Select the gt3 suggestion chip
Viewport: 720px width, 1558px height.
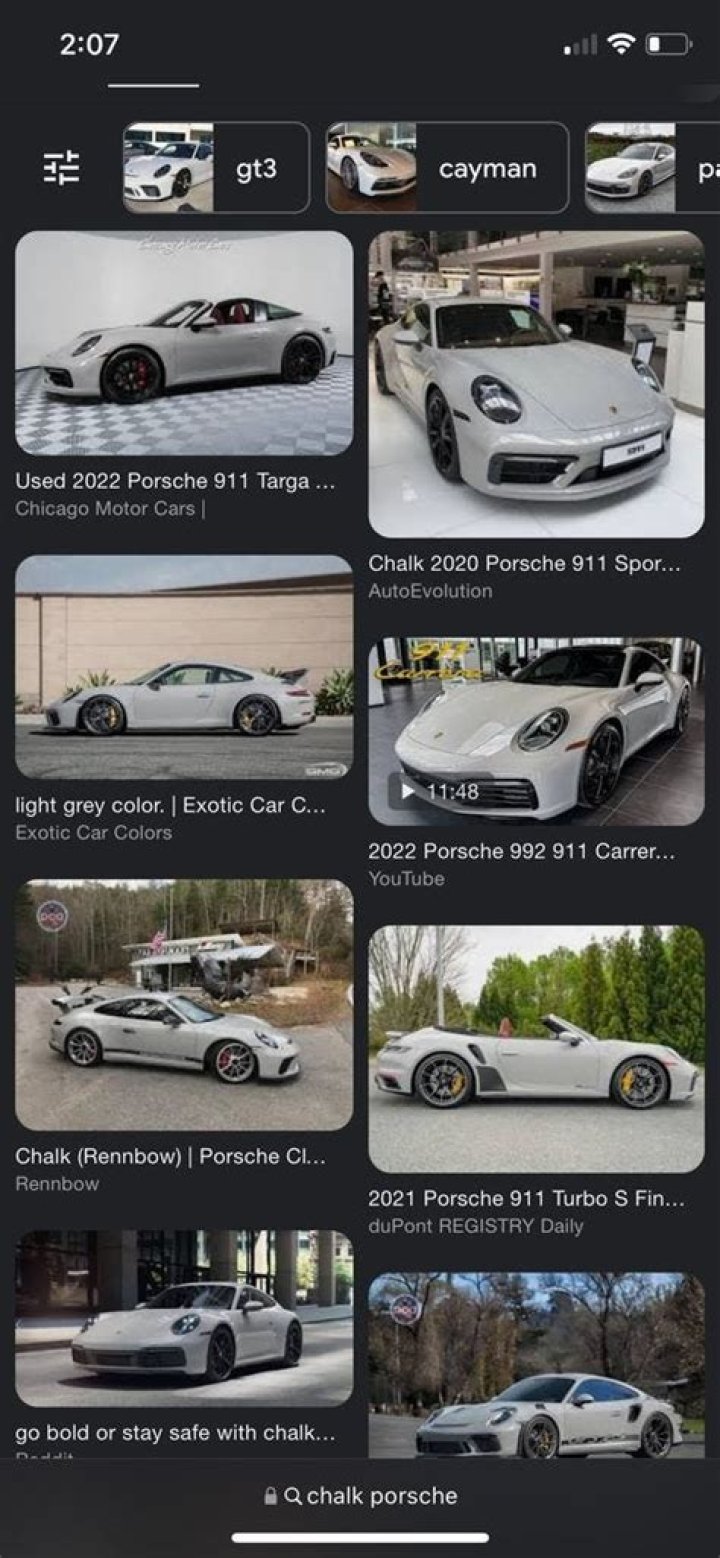click(x=216, y=168)
